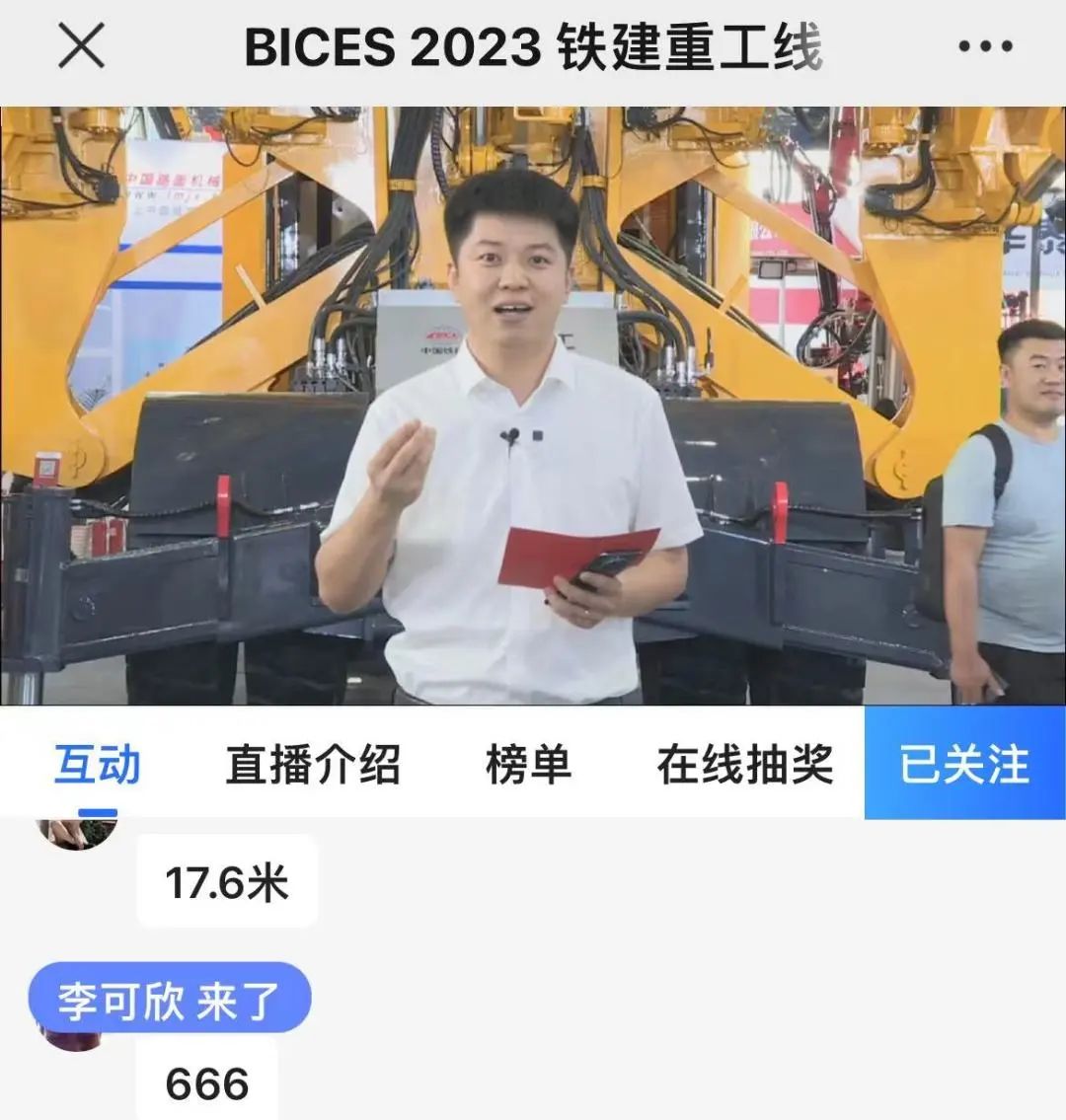Switch to the 互动 tab
The width and height of the screenshot is (1066, 1120).
click(97, 765)
